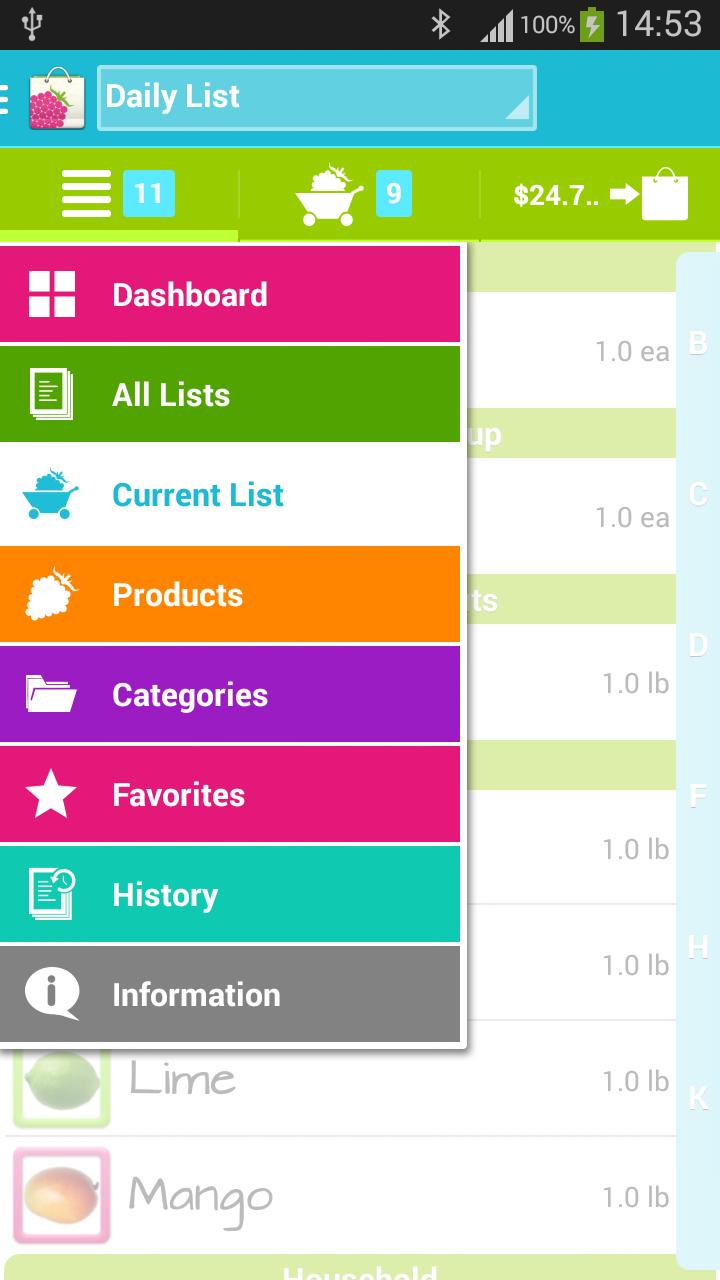This screenshot has height=1280, width=720.
Task: Jump to letter K in the index
Action: point(698,1098)
